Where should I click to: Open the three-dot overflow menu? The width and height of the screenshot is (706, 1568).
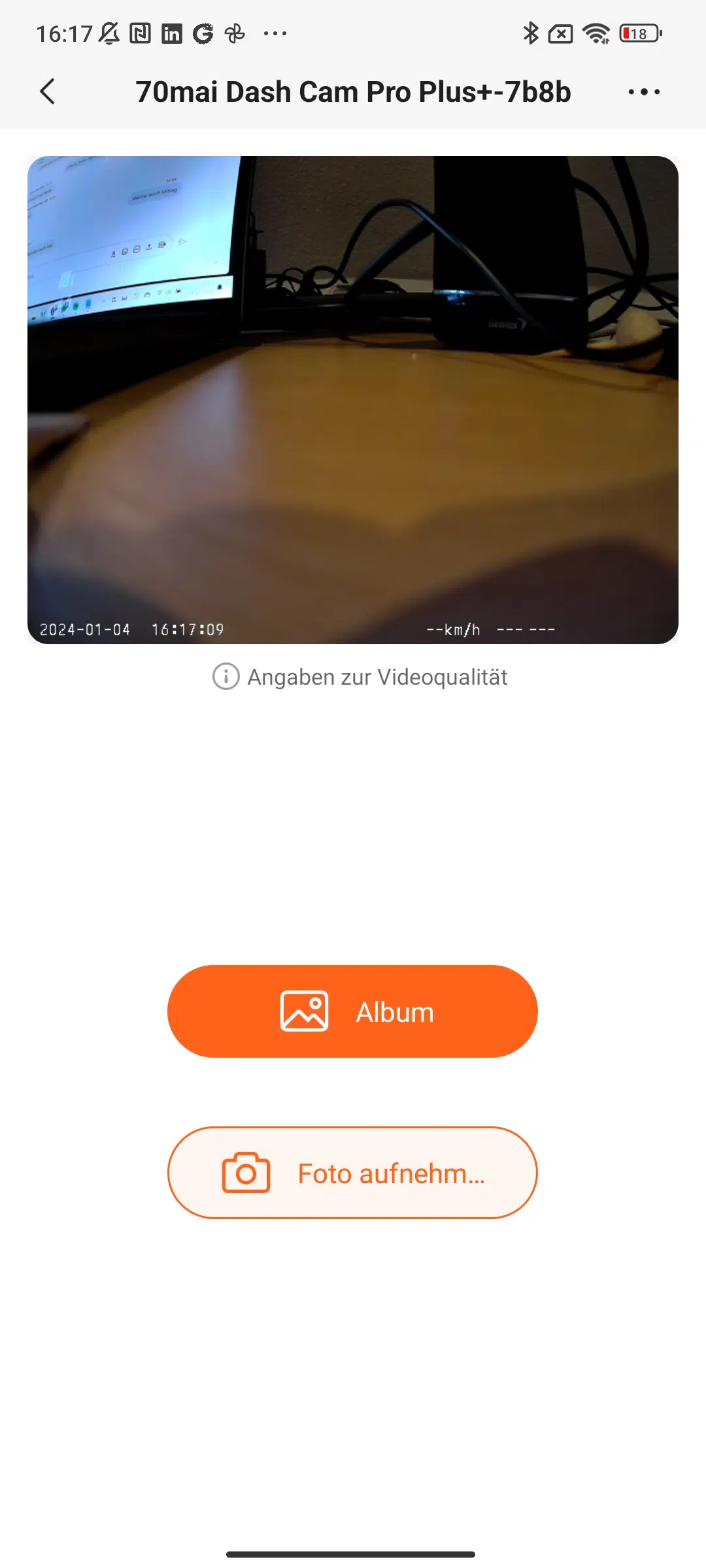click(644, 92)
